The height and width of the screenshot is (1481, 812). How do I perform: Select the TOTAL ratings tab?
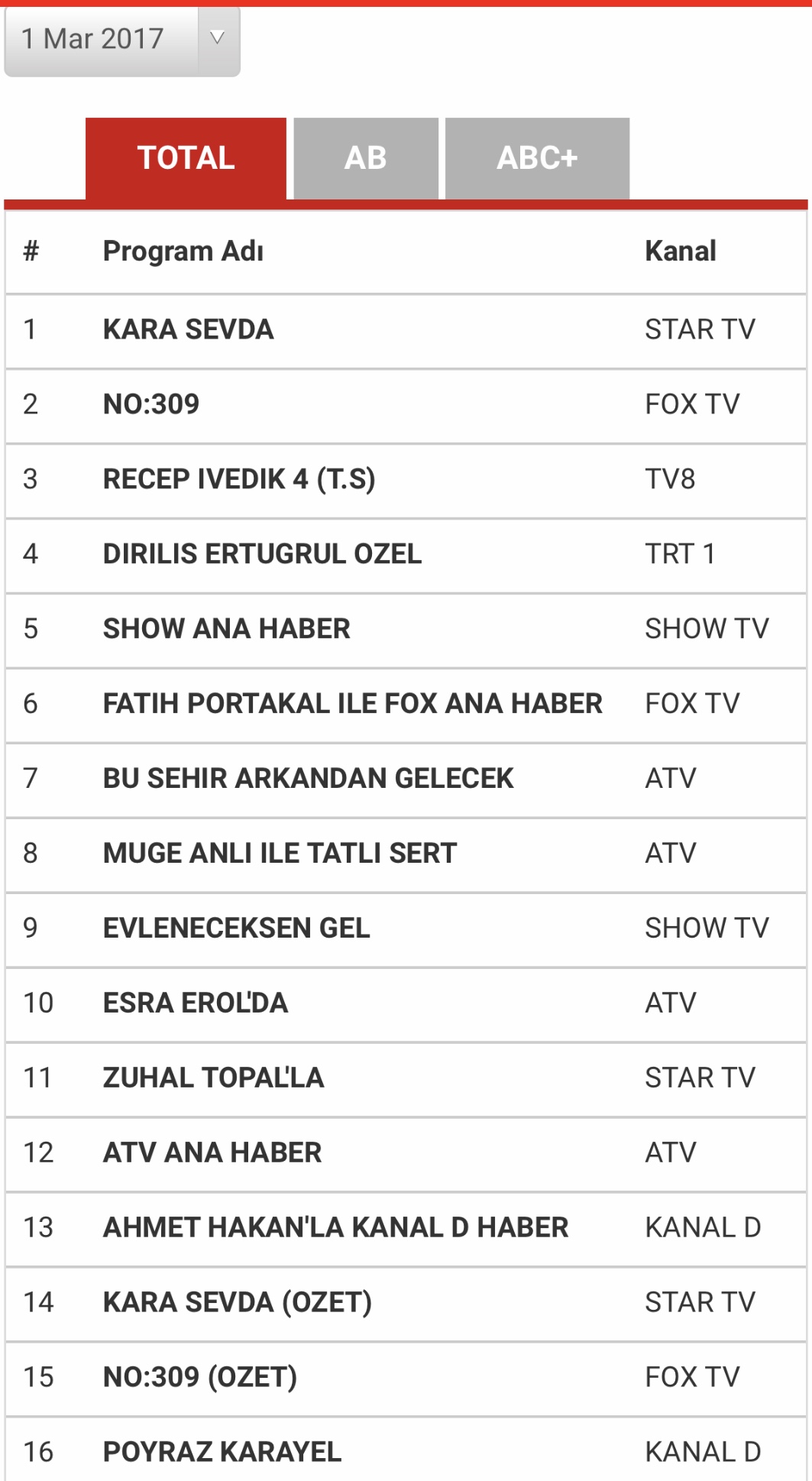click(186, 159)
